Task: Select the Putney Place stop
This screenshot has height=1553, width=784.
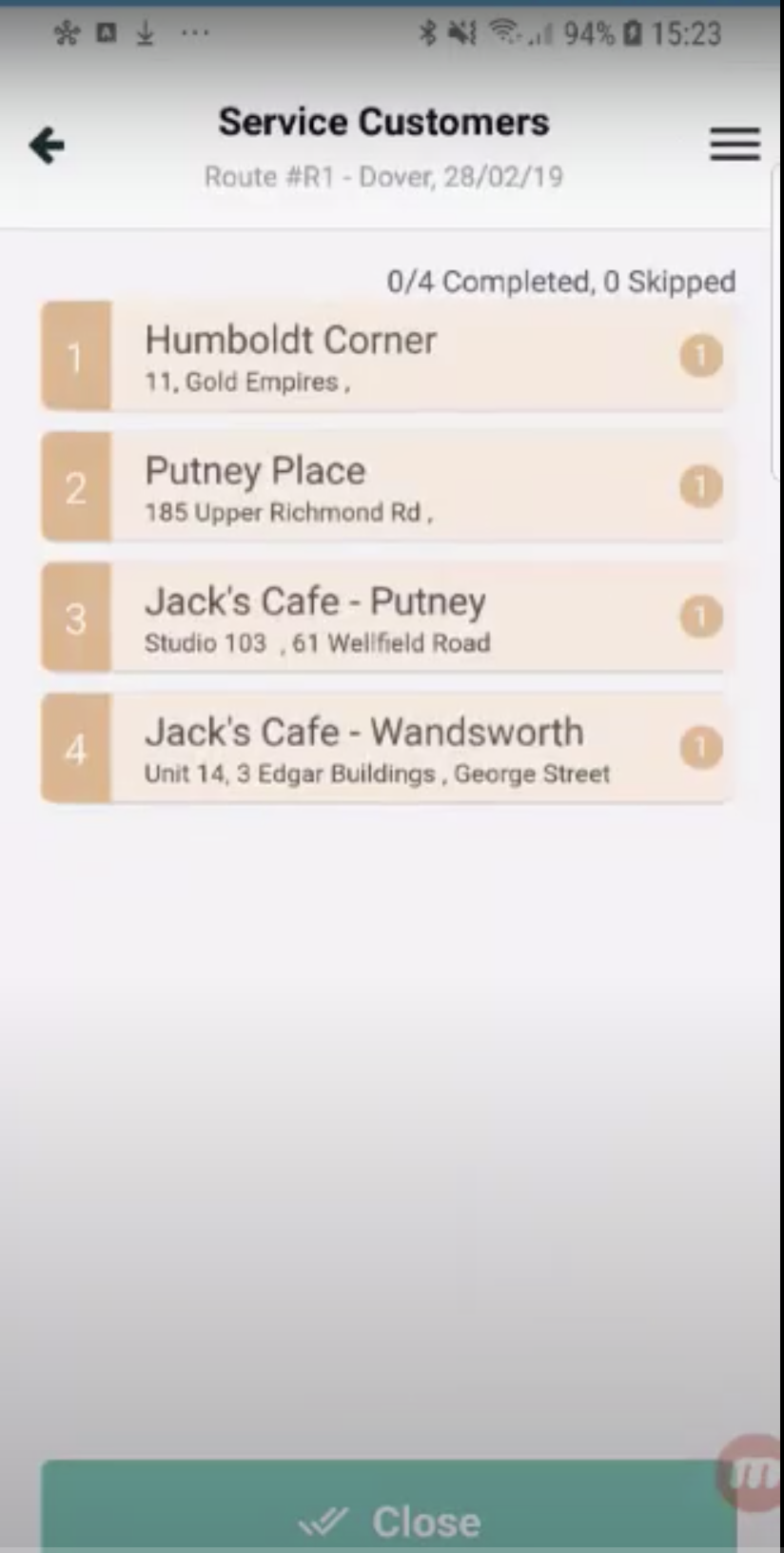Action: [x=387, y=487]
